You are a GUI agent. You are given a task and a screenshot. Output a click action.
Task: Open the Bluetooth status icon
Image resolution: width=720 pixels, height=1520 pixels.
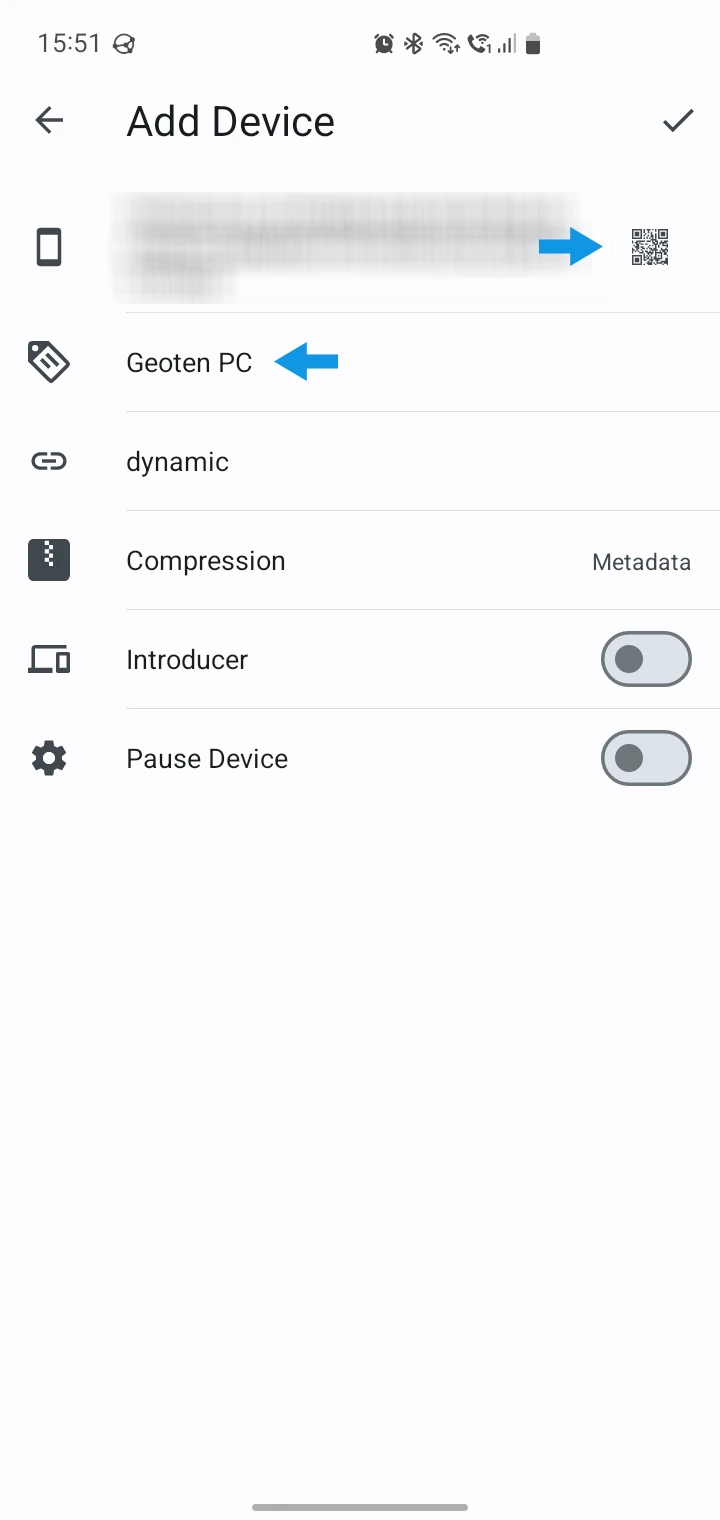point(413,43)
